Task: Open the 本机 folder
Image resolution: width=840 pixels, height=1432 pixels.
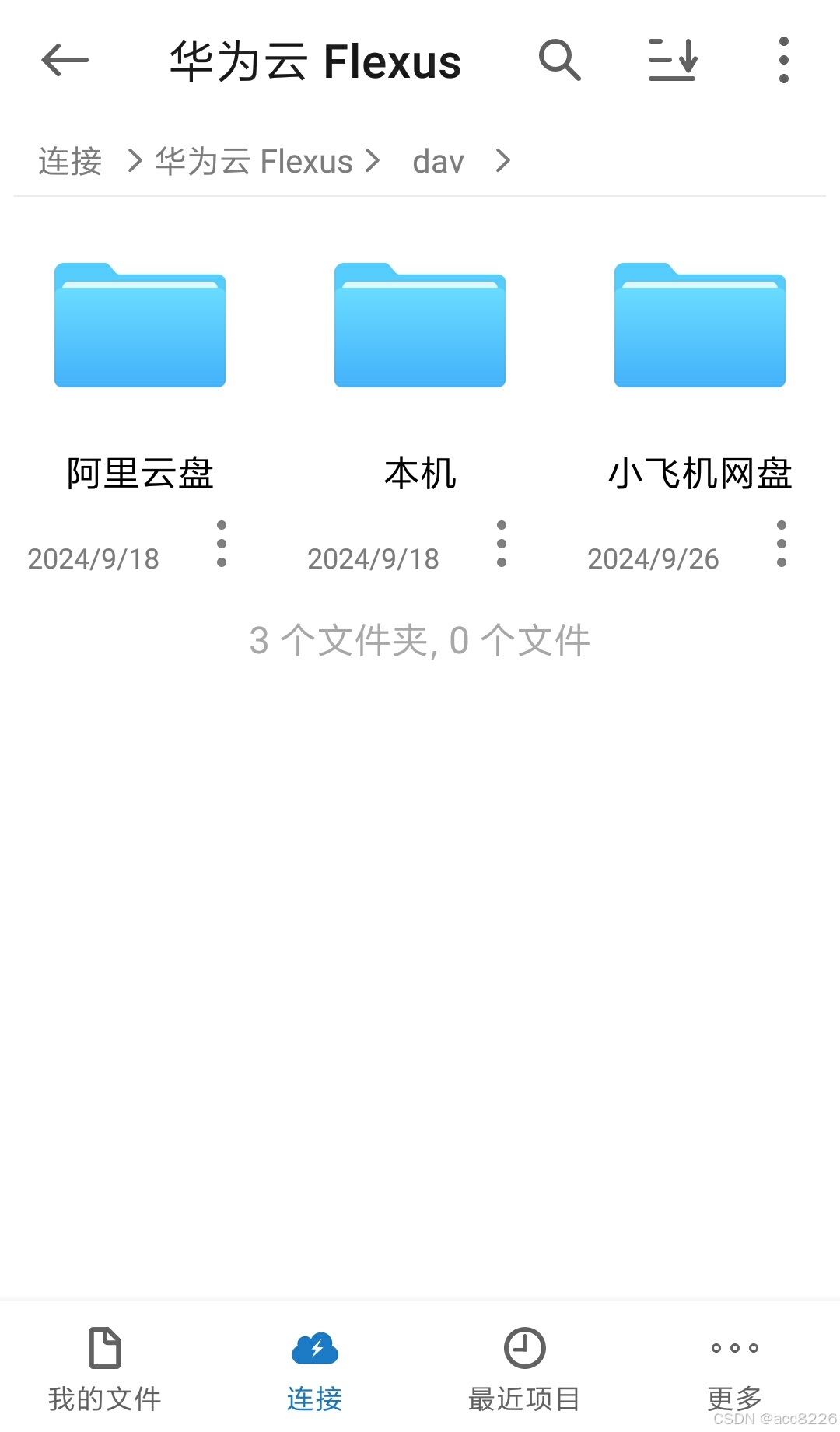Action: point(420,325)
